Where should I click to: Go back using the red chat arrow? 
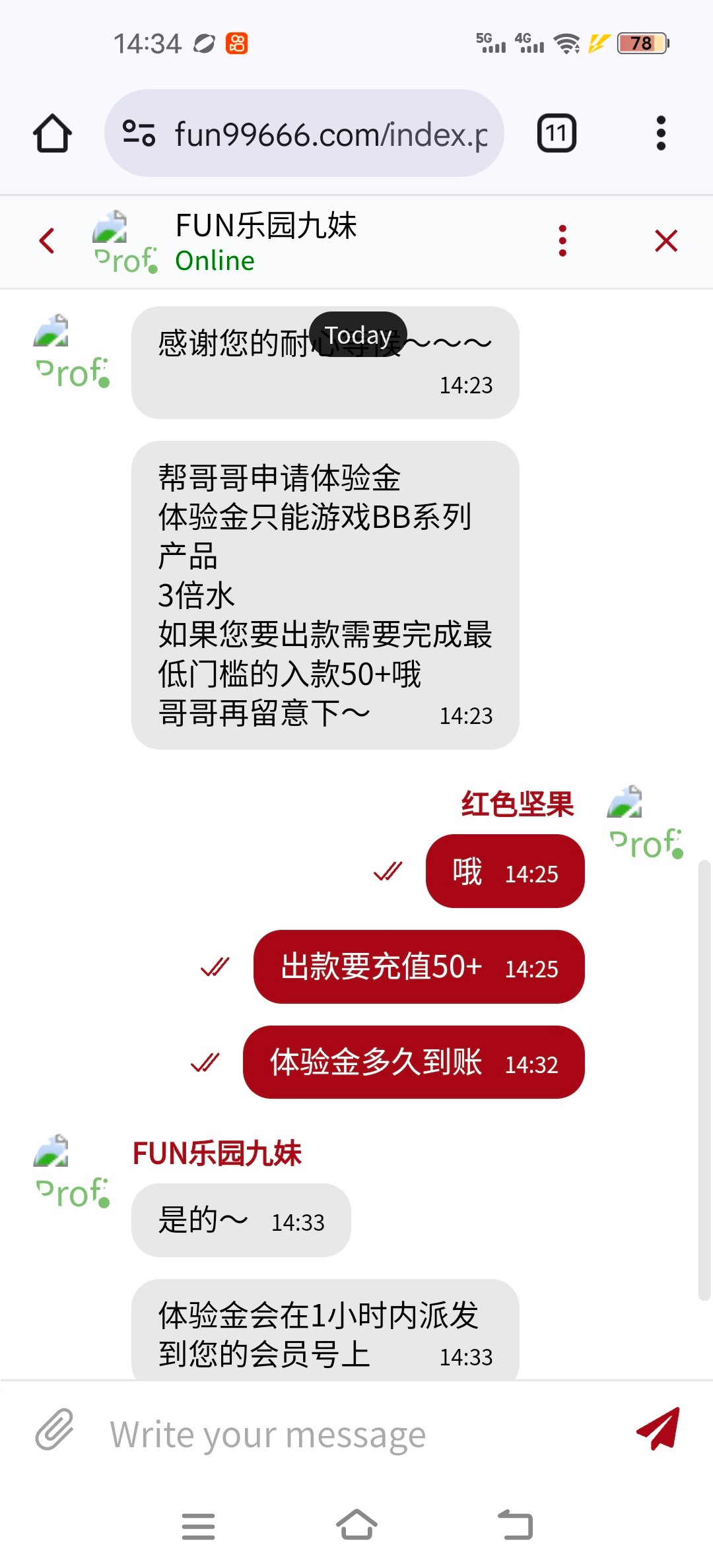pyautogui.click(x=46, y=241)
